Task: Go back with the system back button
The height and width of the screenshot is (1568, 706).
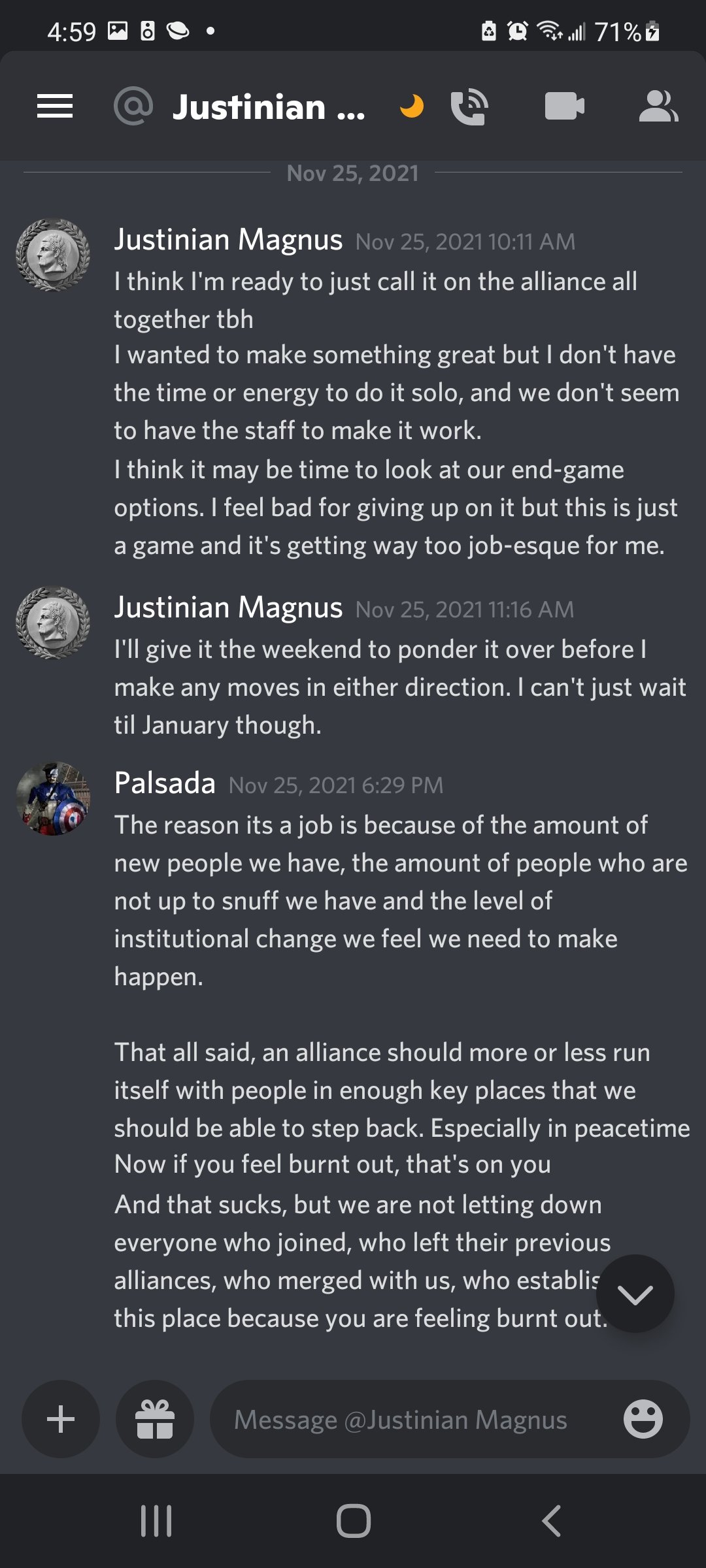Action: pos(551,1521)
